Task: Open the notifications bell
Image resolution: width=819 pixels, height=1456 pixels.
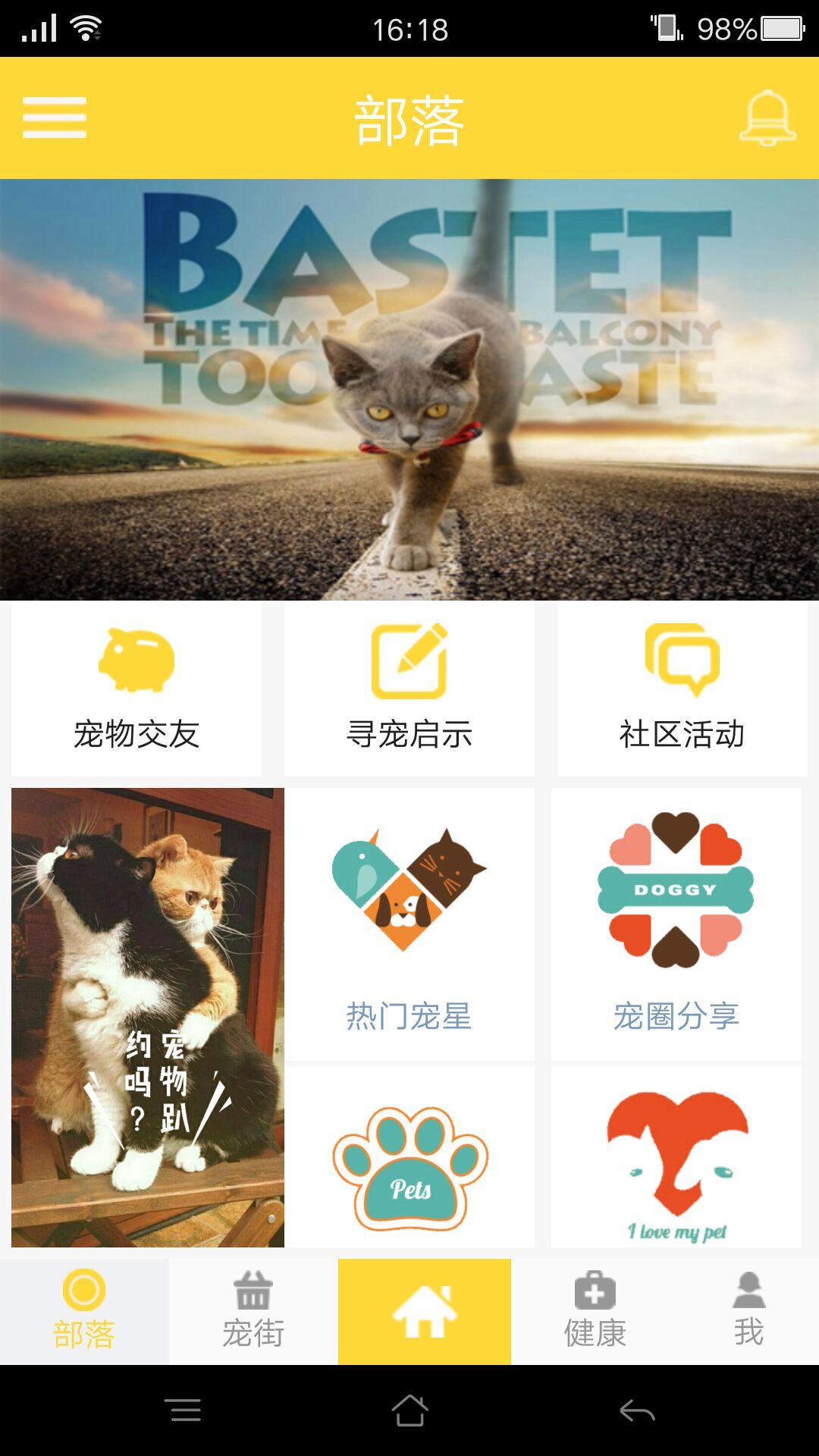Action: tap(767, 118)
